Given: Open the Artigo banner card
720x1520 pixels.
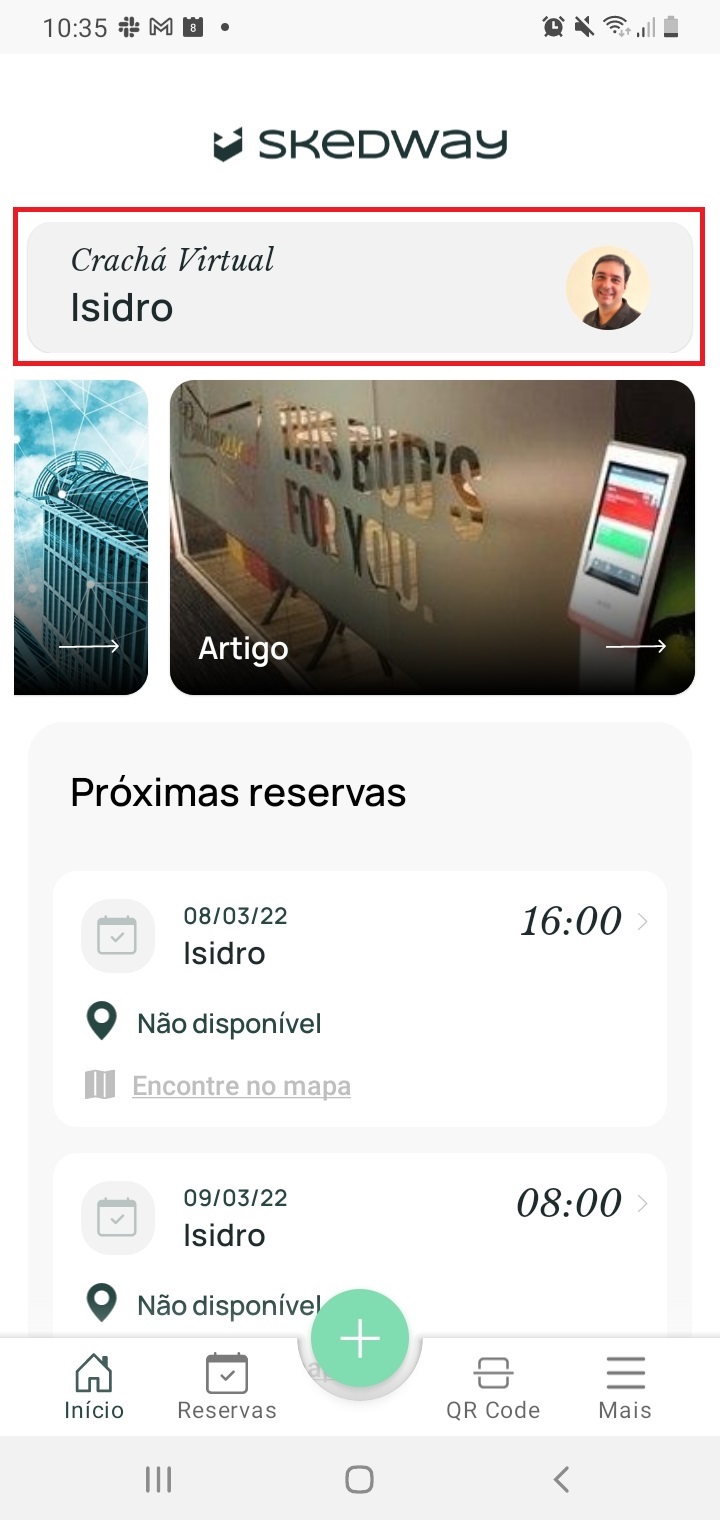Looking at the screenshot, I should point(432,537).
